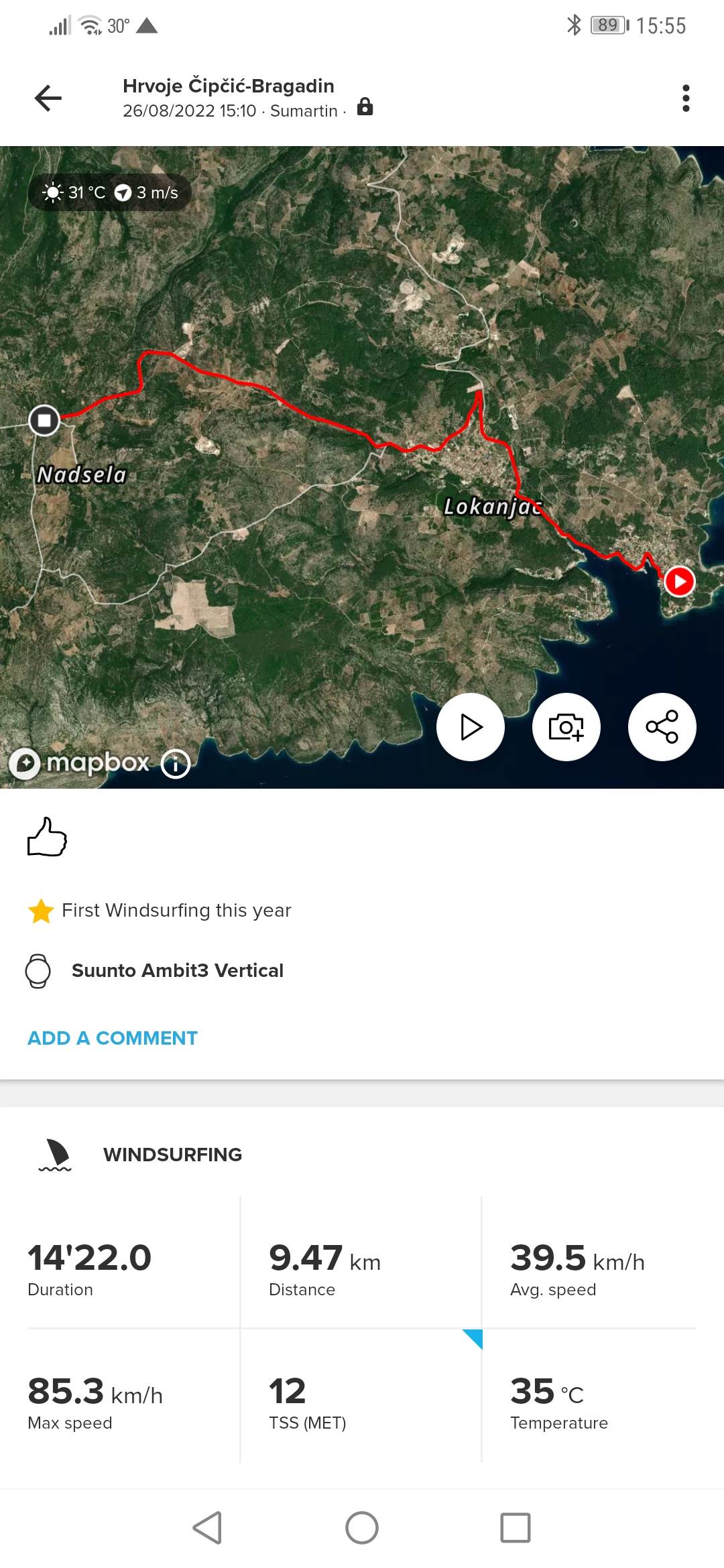Open recent apps from navigation bar
Image resolution: width=724 pixels, height=1568 pixels.
(515, 1528)
